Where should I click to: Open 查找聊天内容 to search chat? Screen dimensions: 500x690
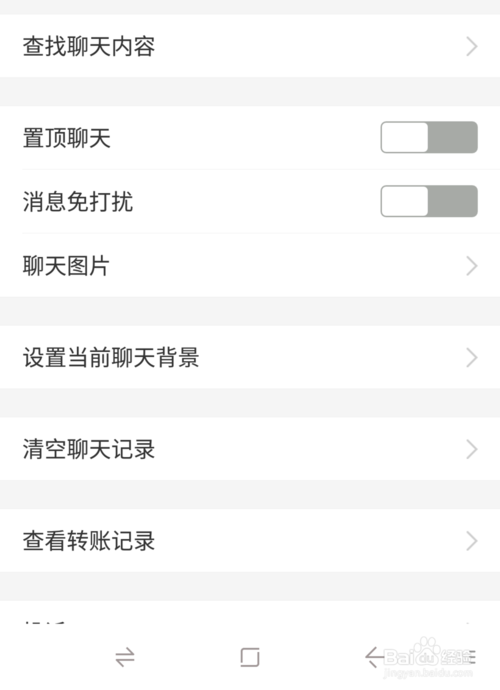250,46
